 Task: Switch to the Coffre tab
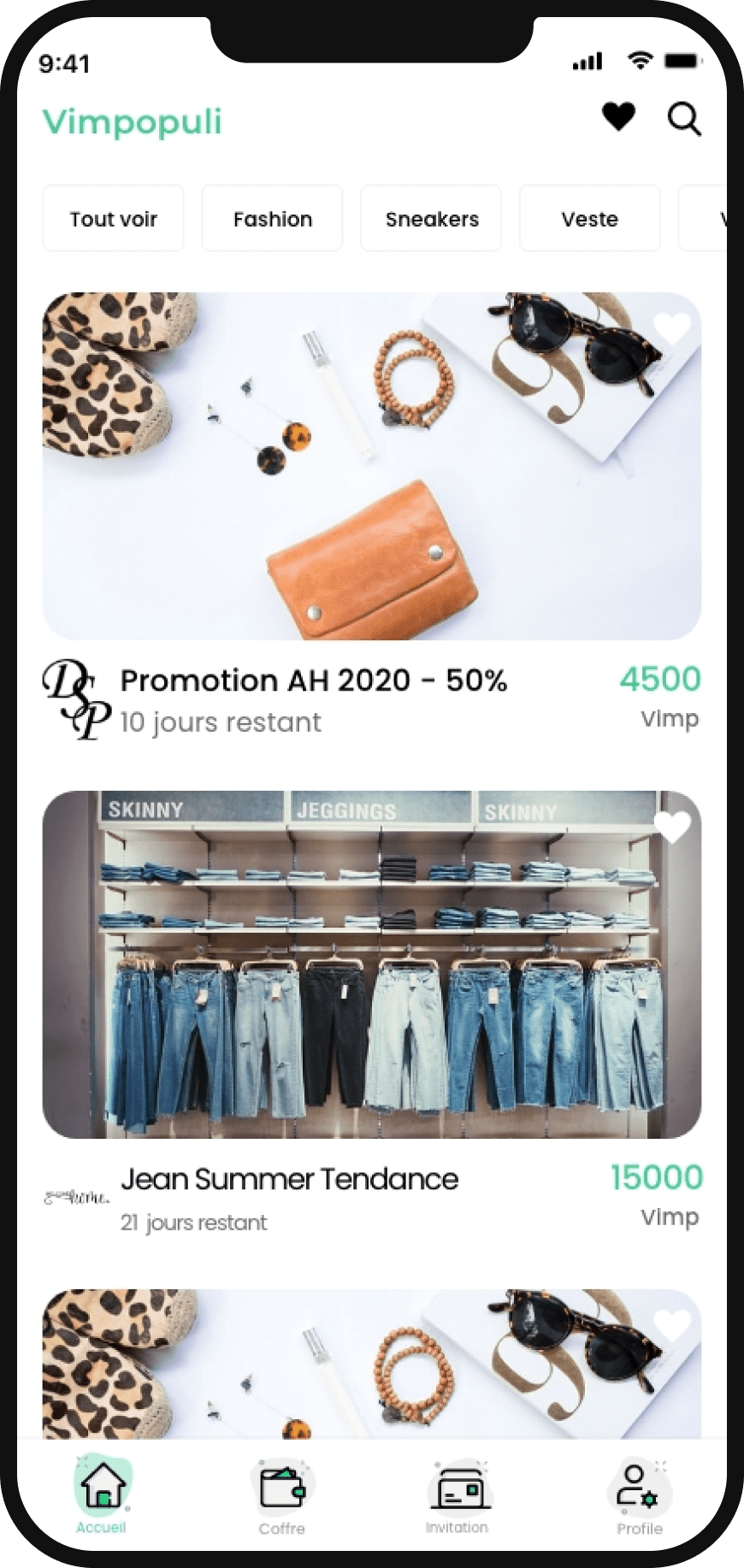[x=282, y=1495]
